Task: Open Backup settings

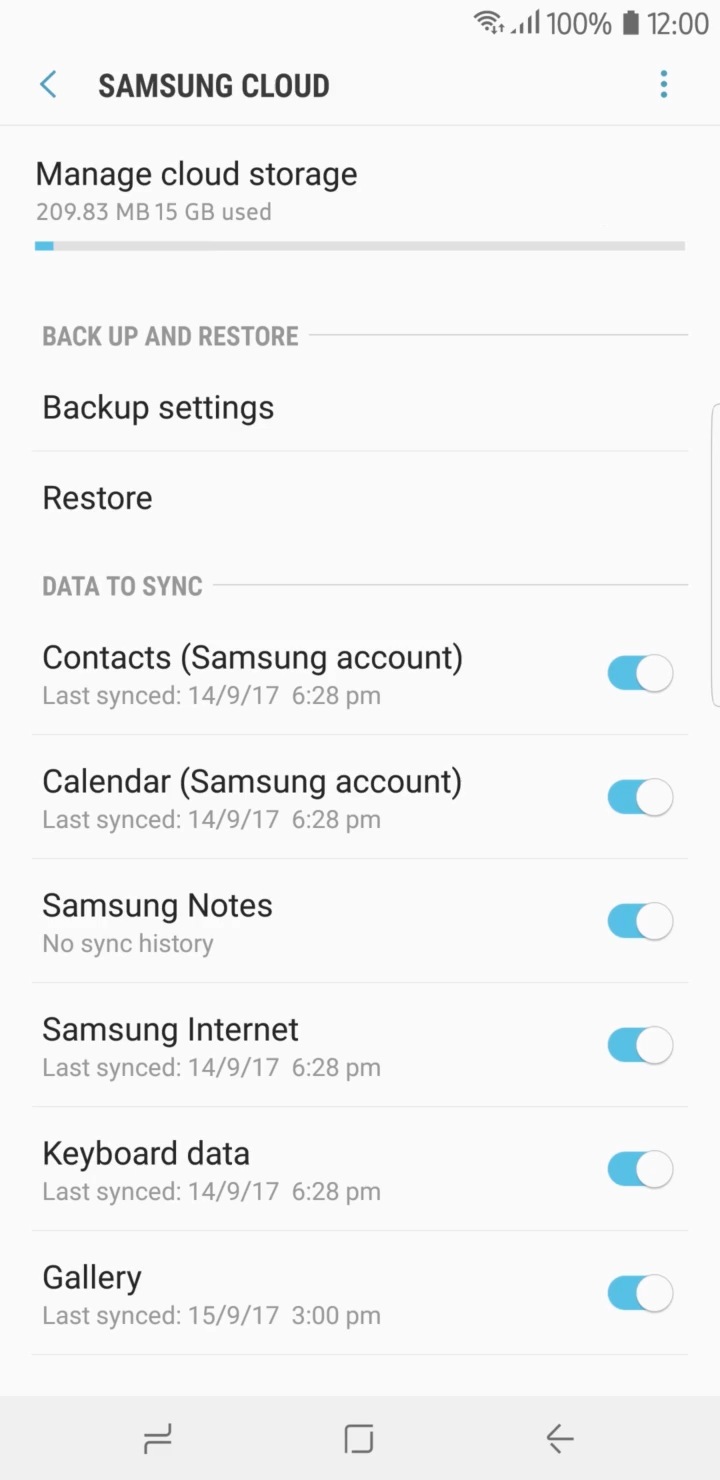Action: (x=158, y=408)
